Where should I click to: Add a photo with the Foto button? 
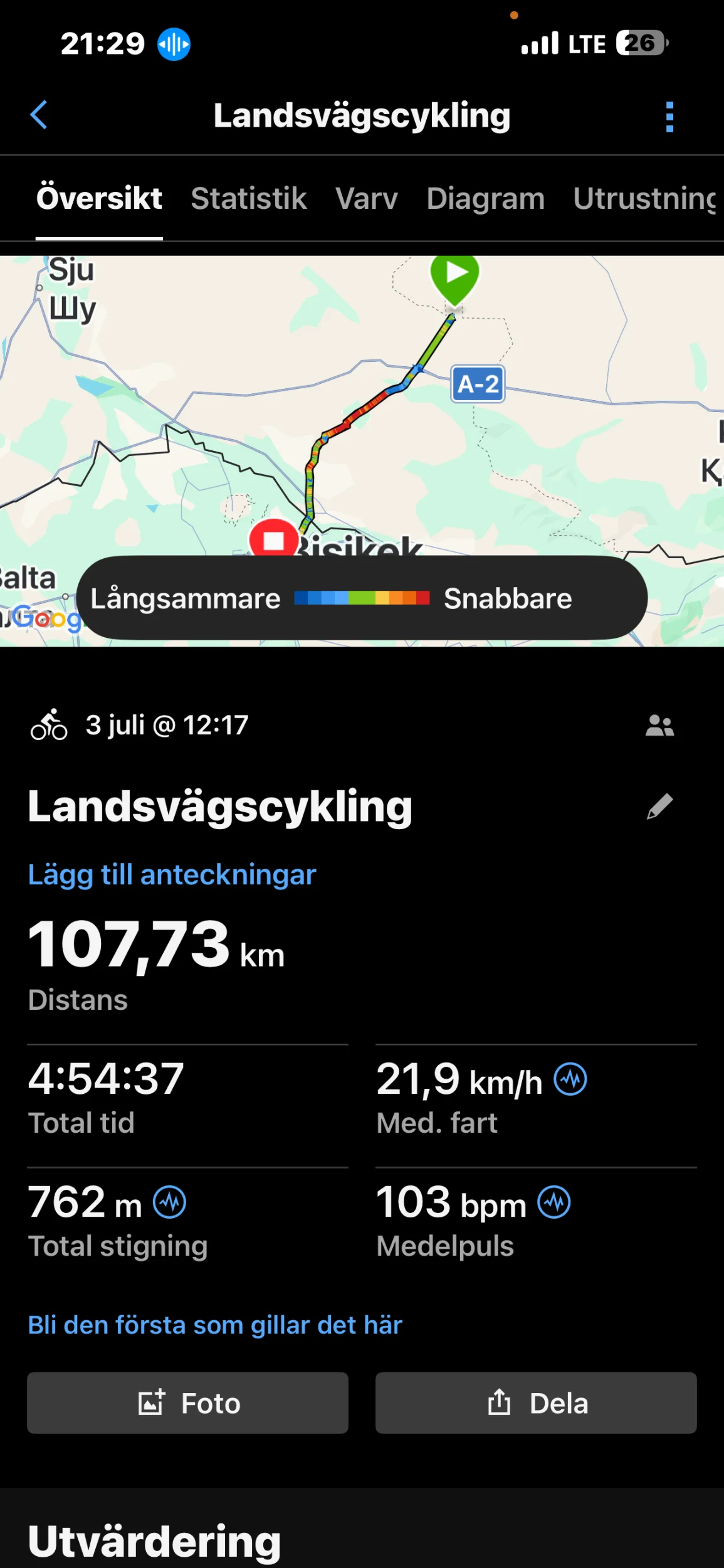(187, 1403)
